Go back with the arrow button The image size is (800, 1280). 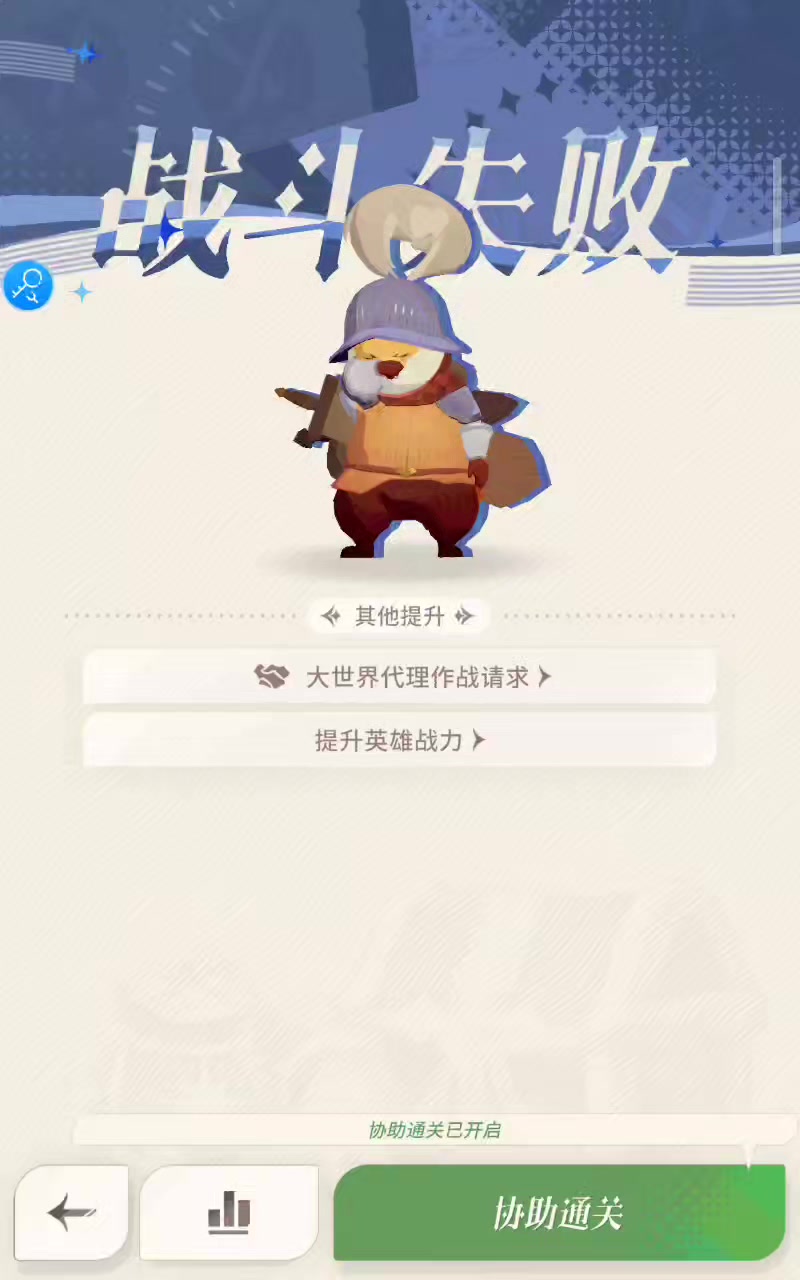coord(71,1213)
